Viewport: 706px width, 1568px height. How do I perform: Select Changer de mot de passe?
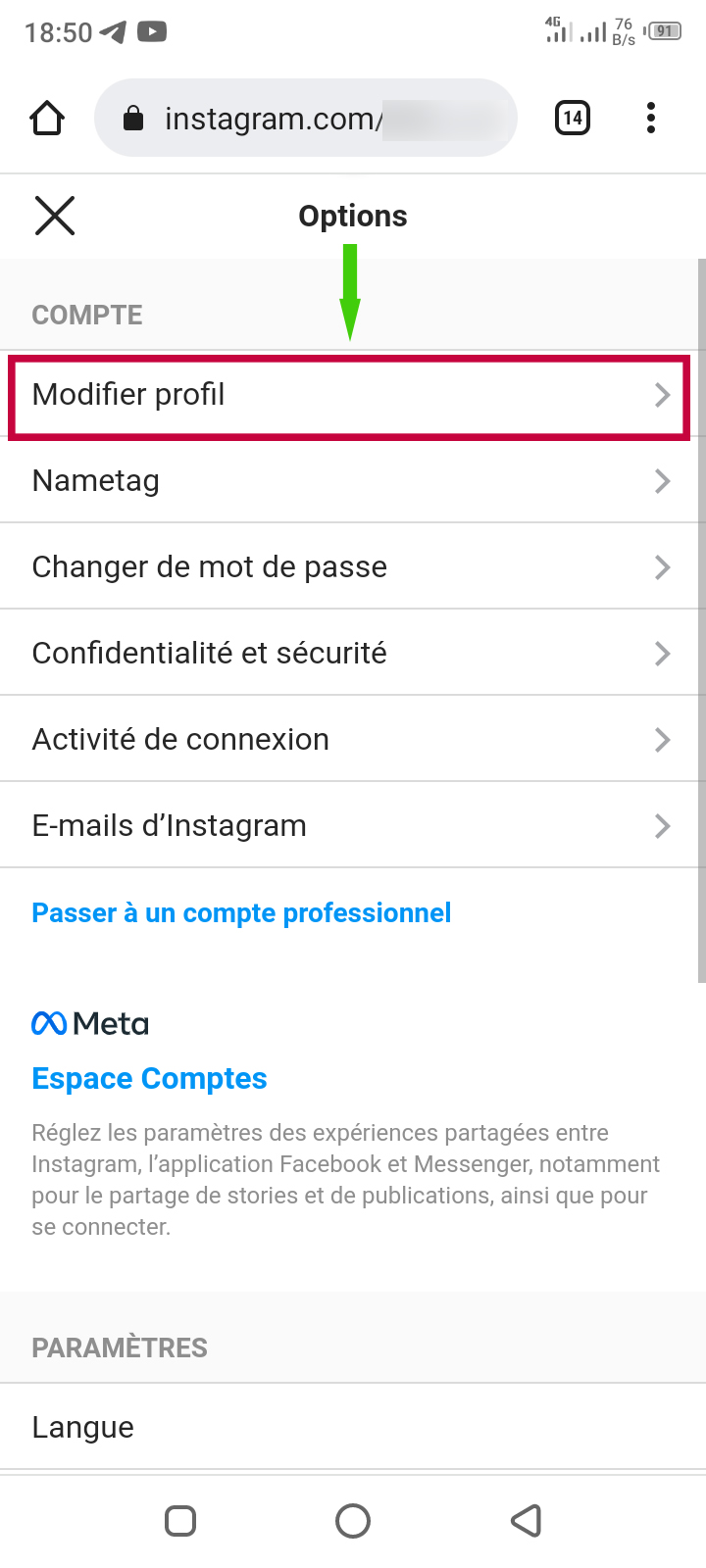tap(348, 567)
